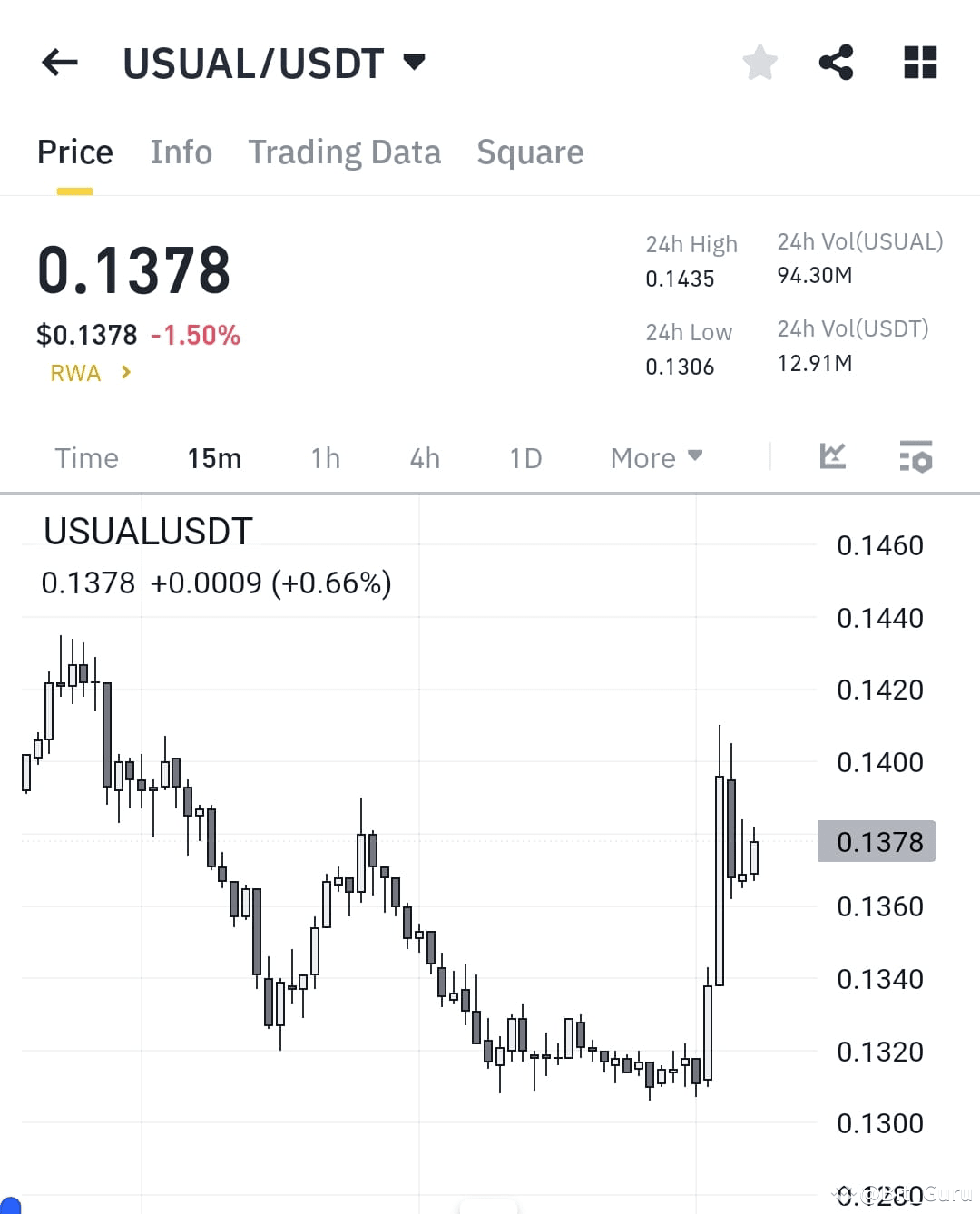Select the 4h candle interval

[x=424, y=458]
